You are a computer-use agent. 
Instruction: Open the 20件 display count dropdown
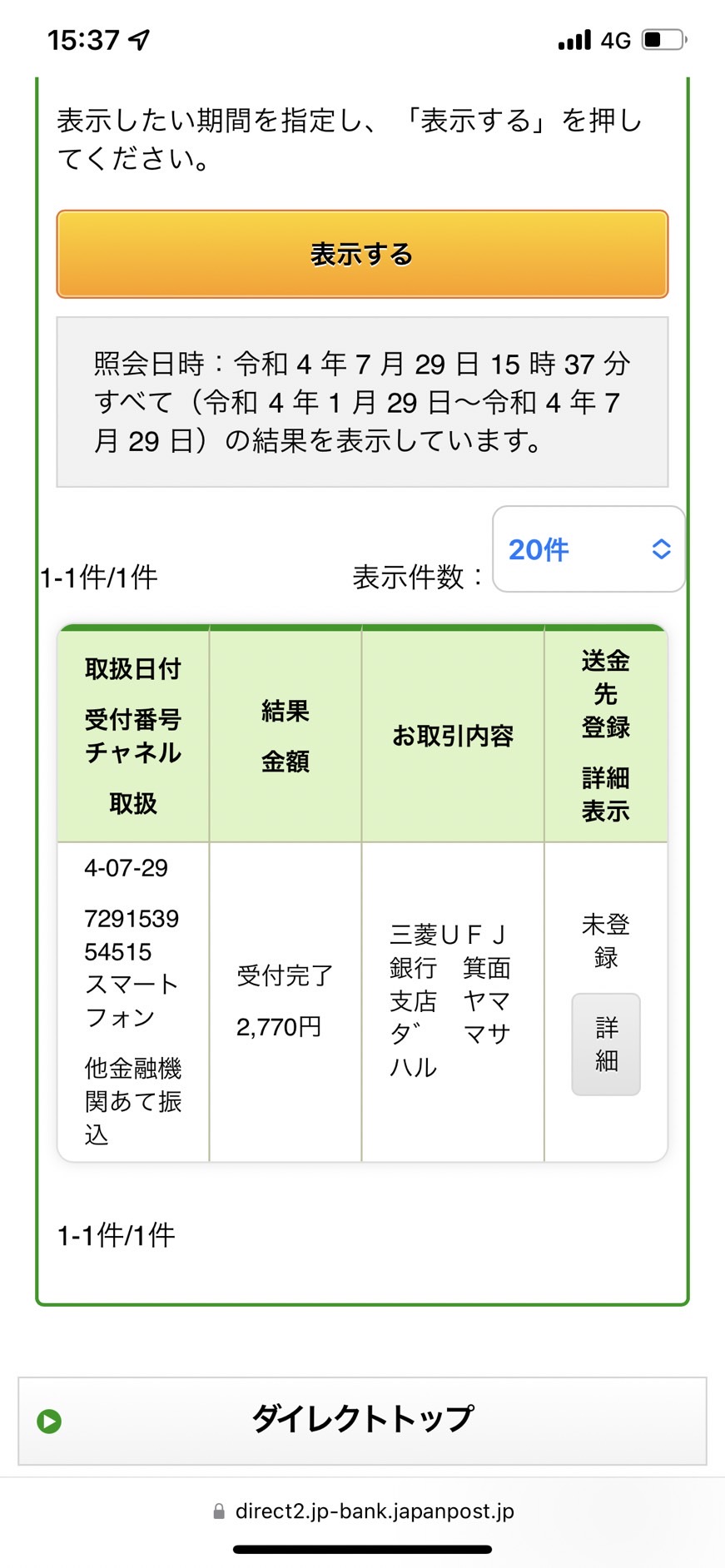coord(588,549)
